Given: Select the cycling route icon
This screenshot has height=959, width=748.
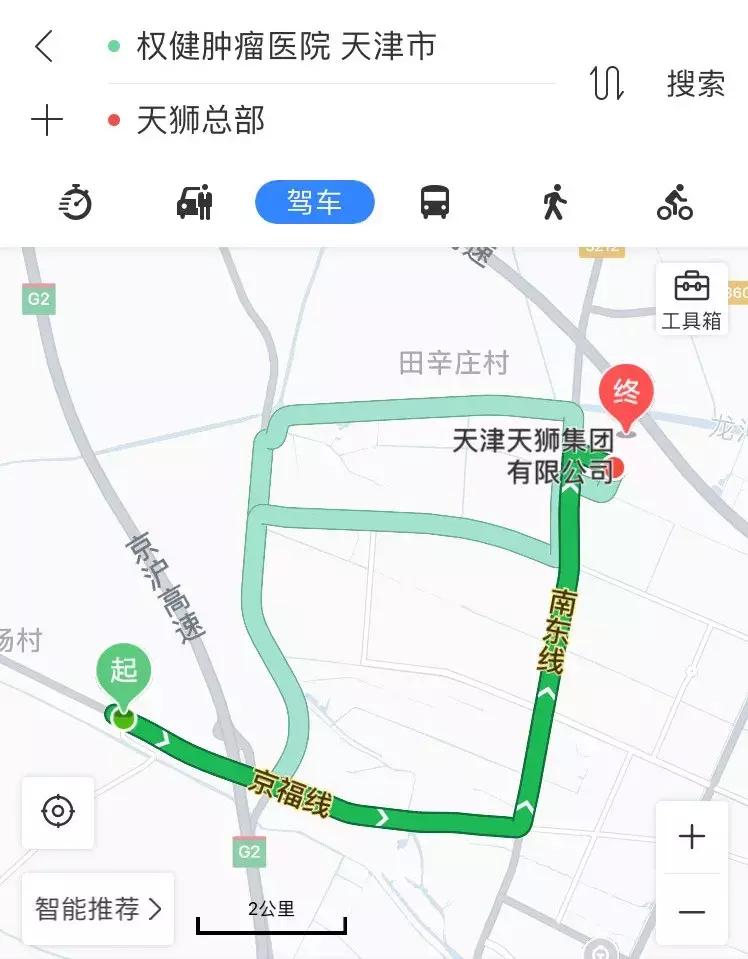Looking at the screenshot, I should 676,202.
